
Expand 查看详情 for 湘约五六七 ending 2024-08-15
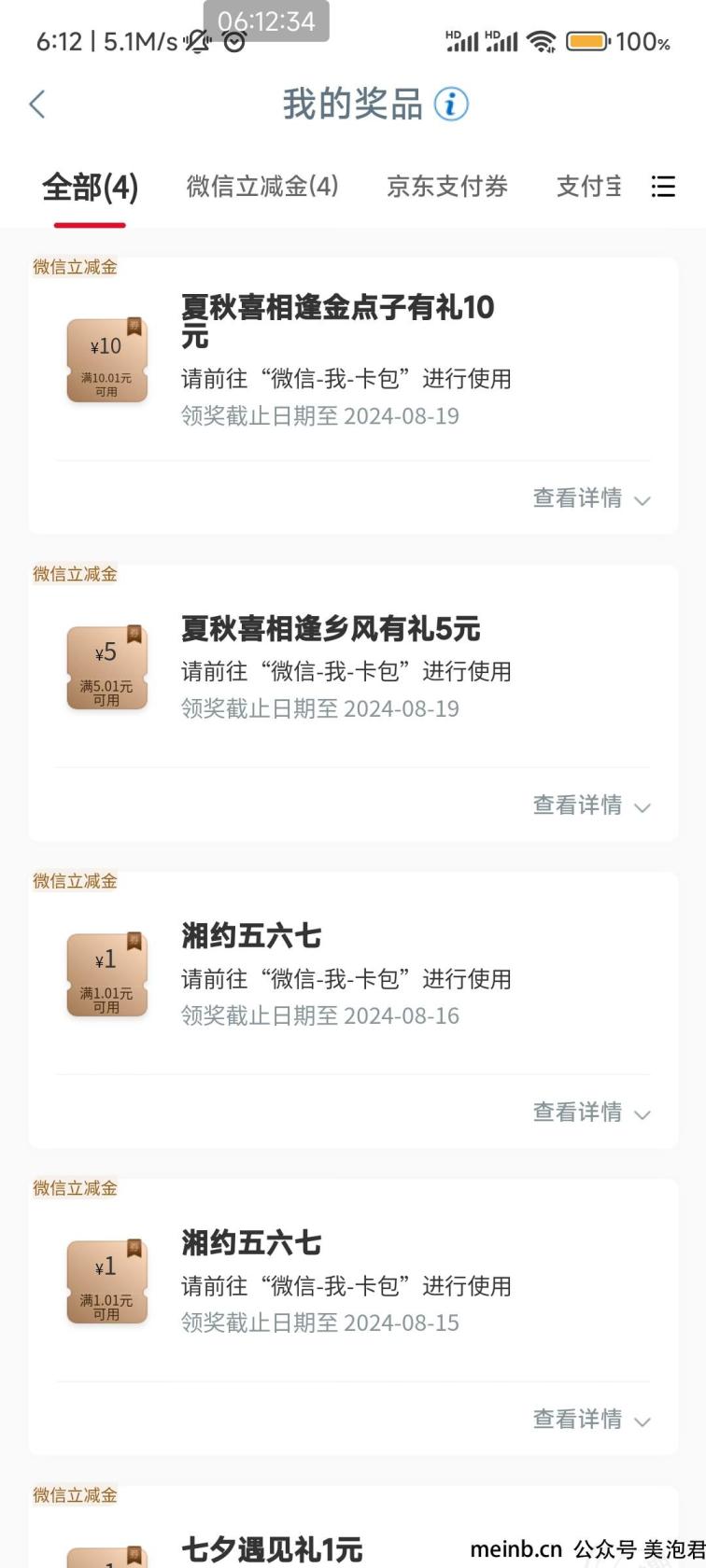pos(591,1420)
